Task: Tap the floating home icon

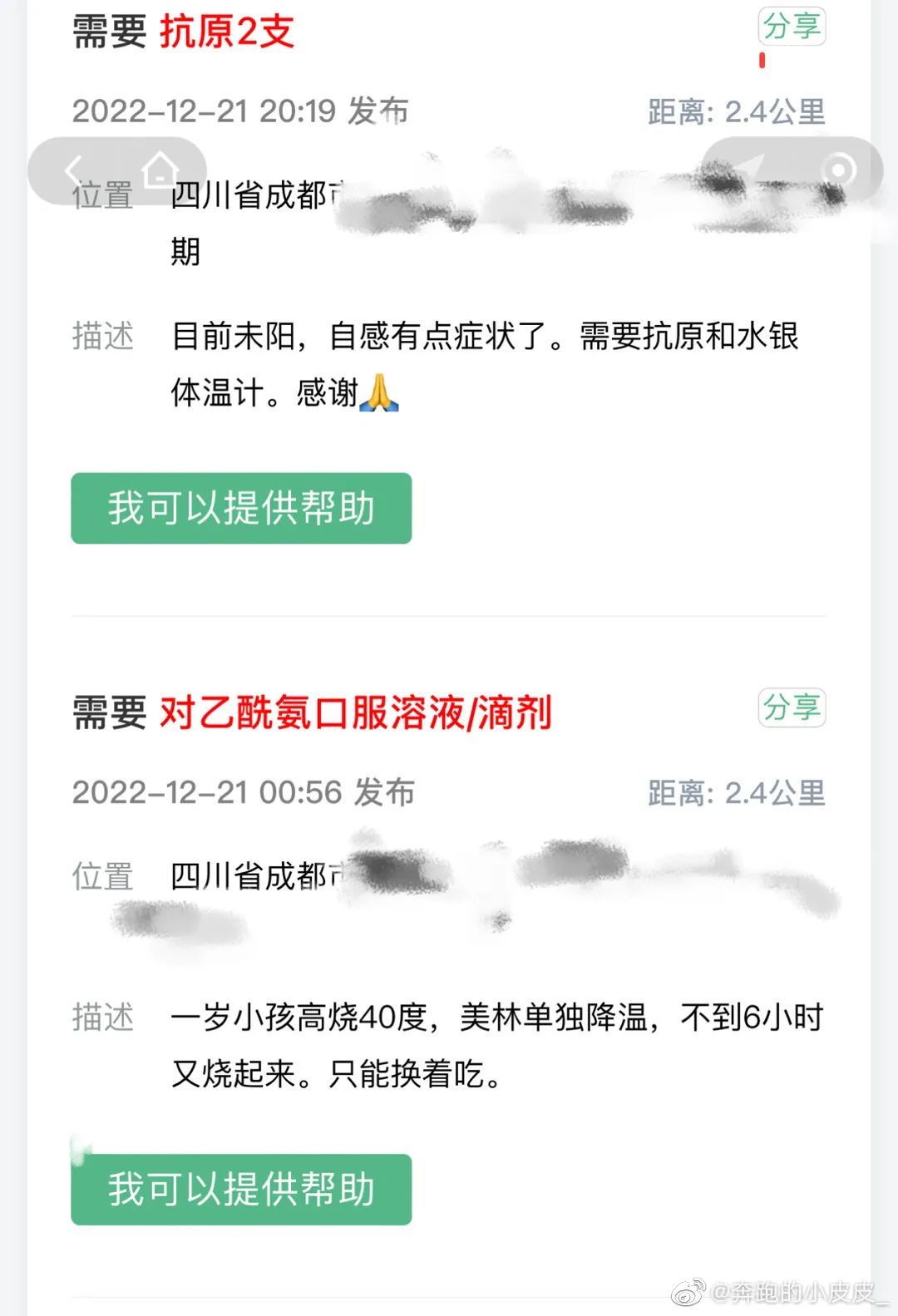Action: point(159,170)
